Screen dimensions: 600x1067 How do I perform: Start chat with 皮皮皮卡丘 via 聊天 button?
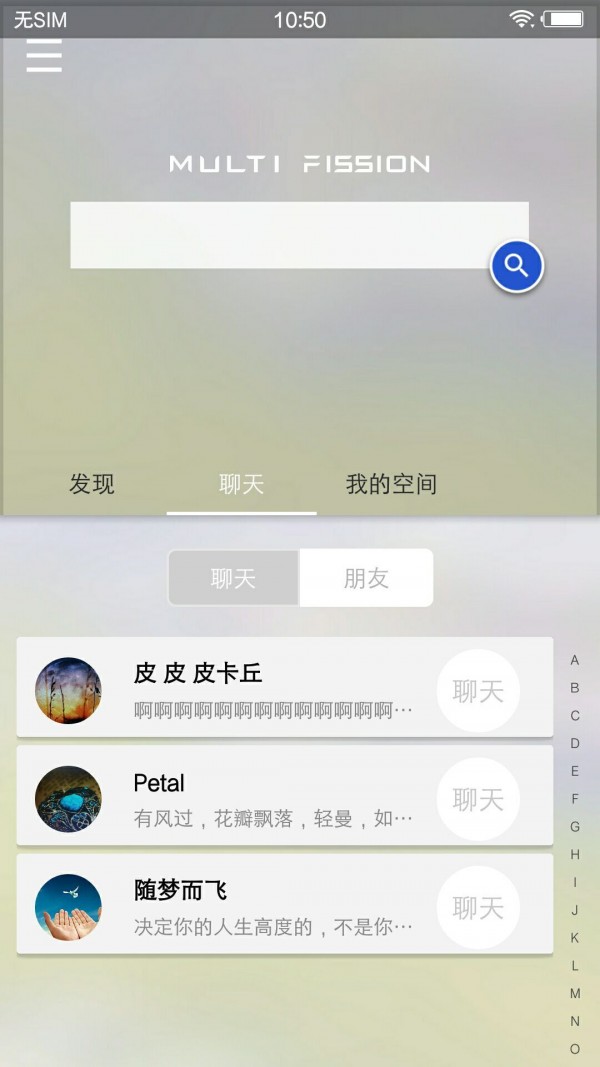tap(478, 691)
